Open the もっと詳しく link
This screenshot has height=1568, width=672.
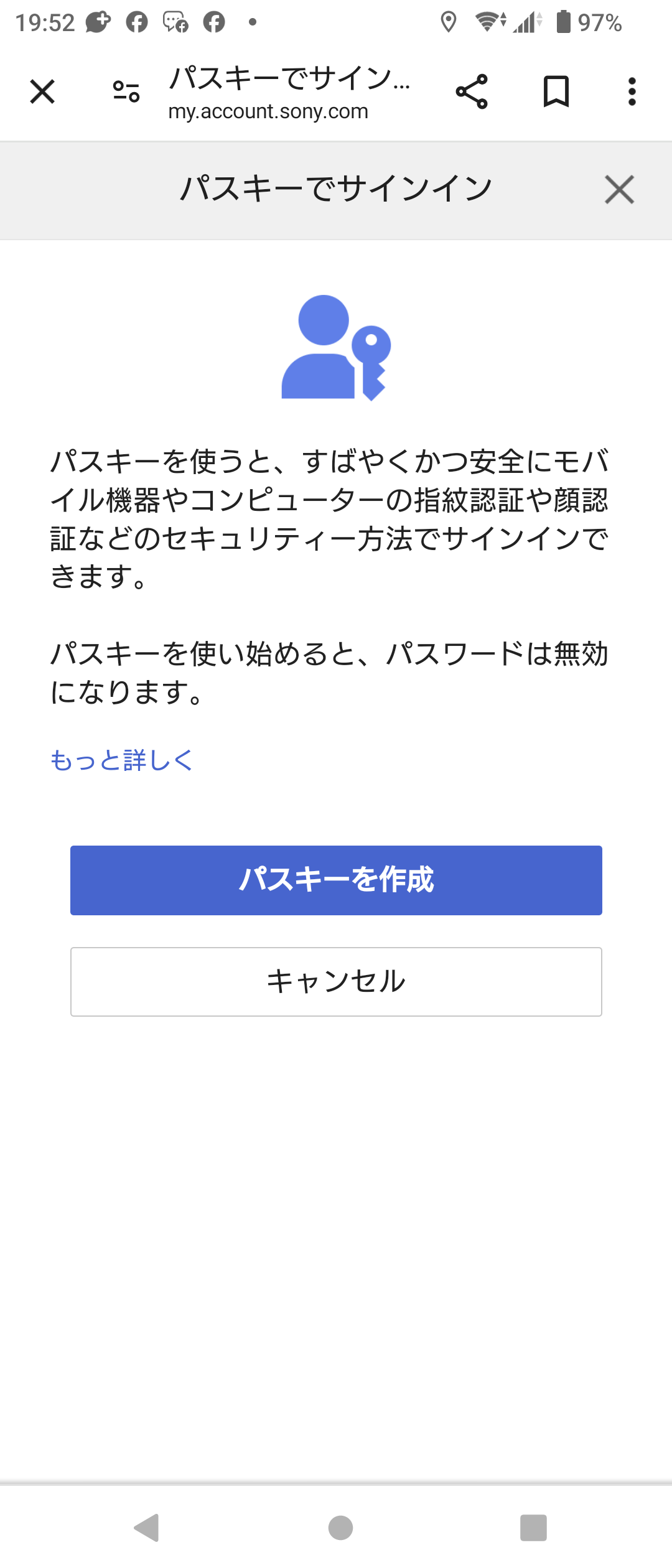pyautogui.click(x=122, y=760)
